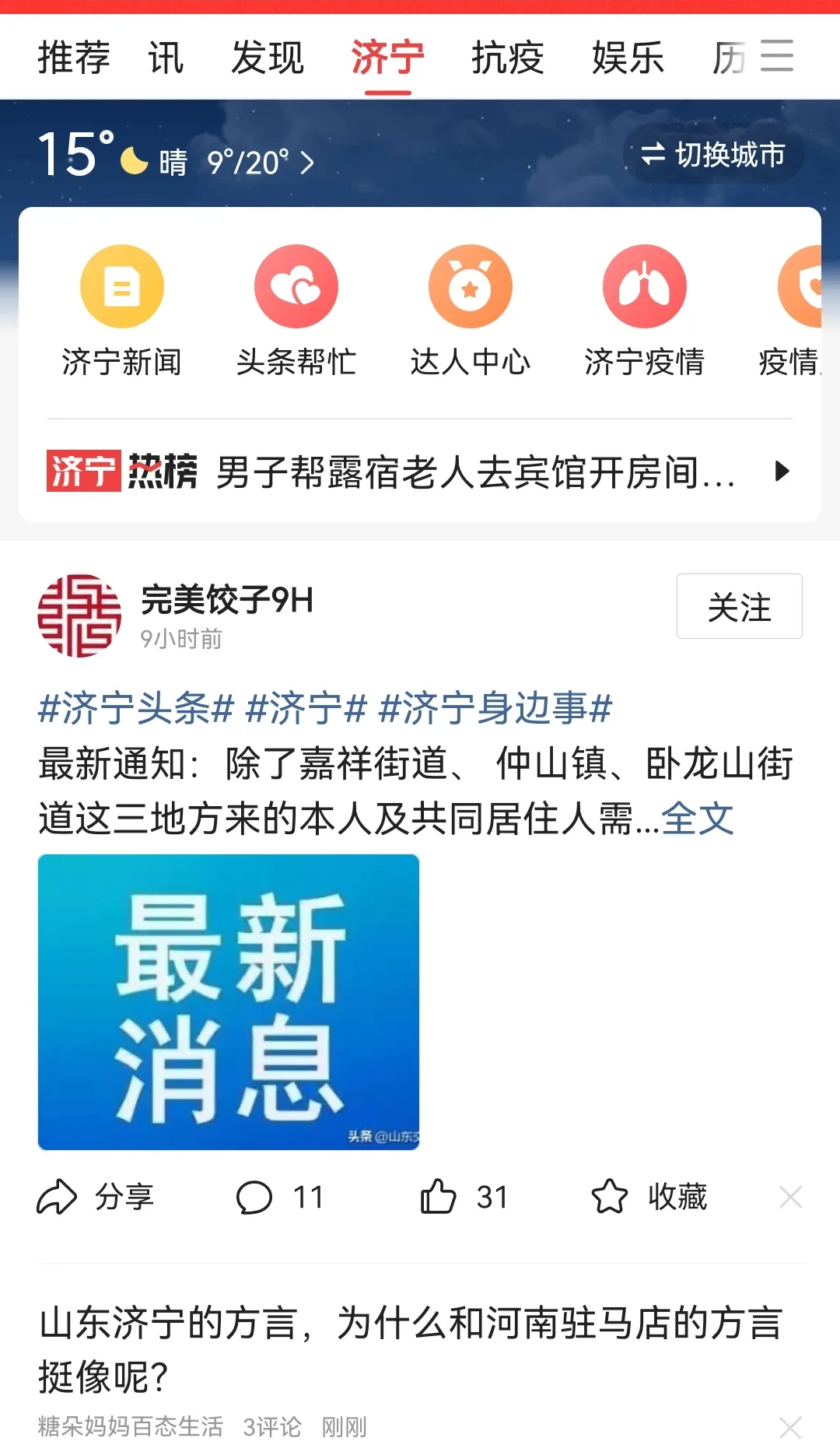Switch to the 抗疫 tab
This screenshot has height=1445, width=840.
pyautogui.click(x=507, y=58)
